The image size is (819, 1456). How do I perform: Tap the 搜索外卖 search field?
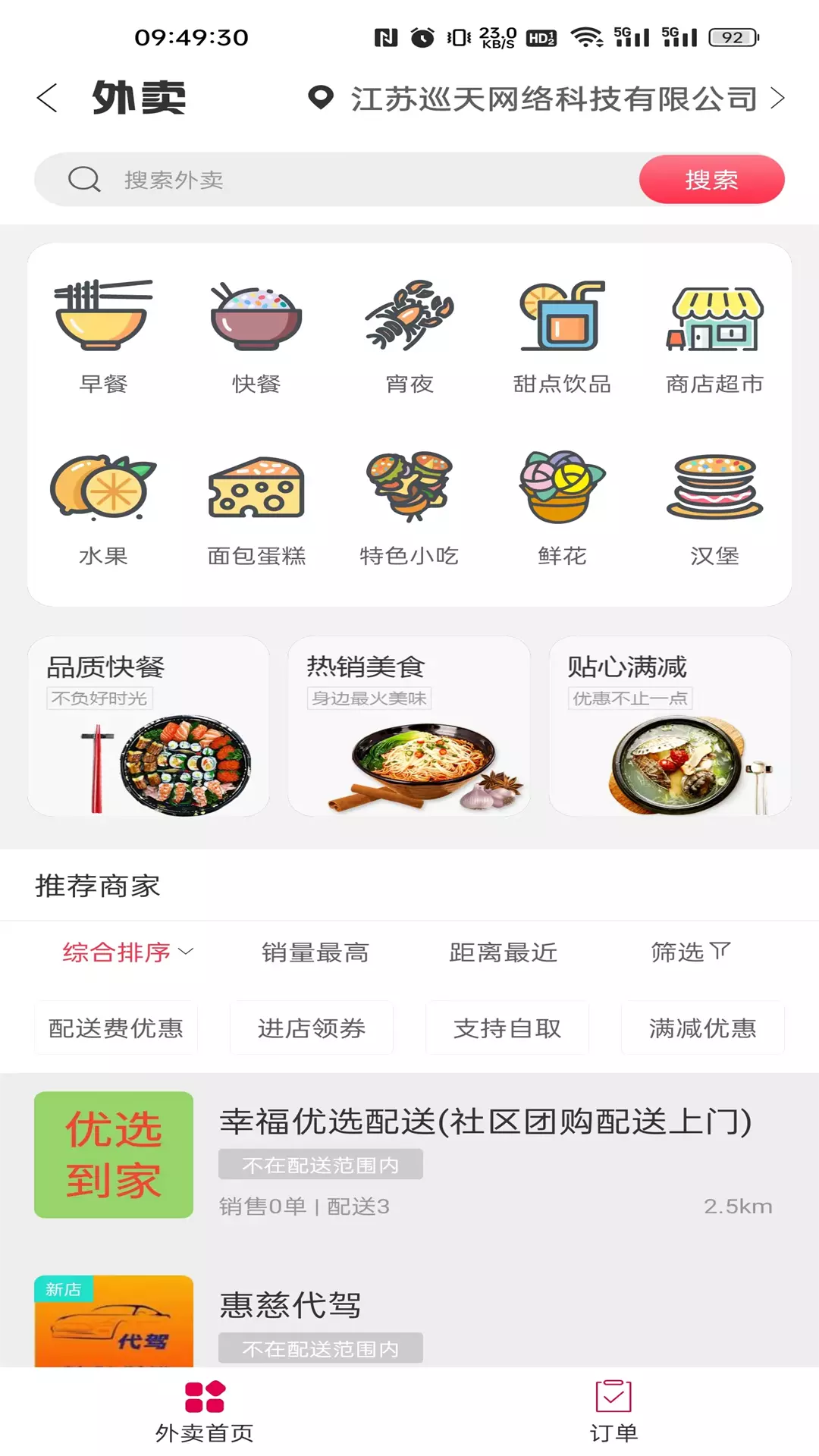coord(337,180)
